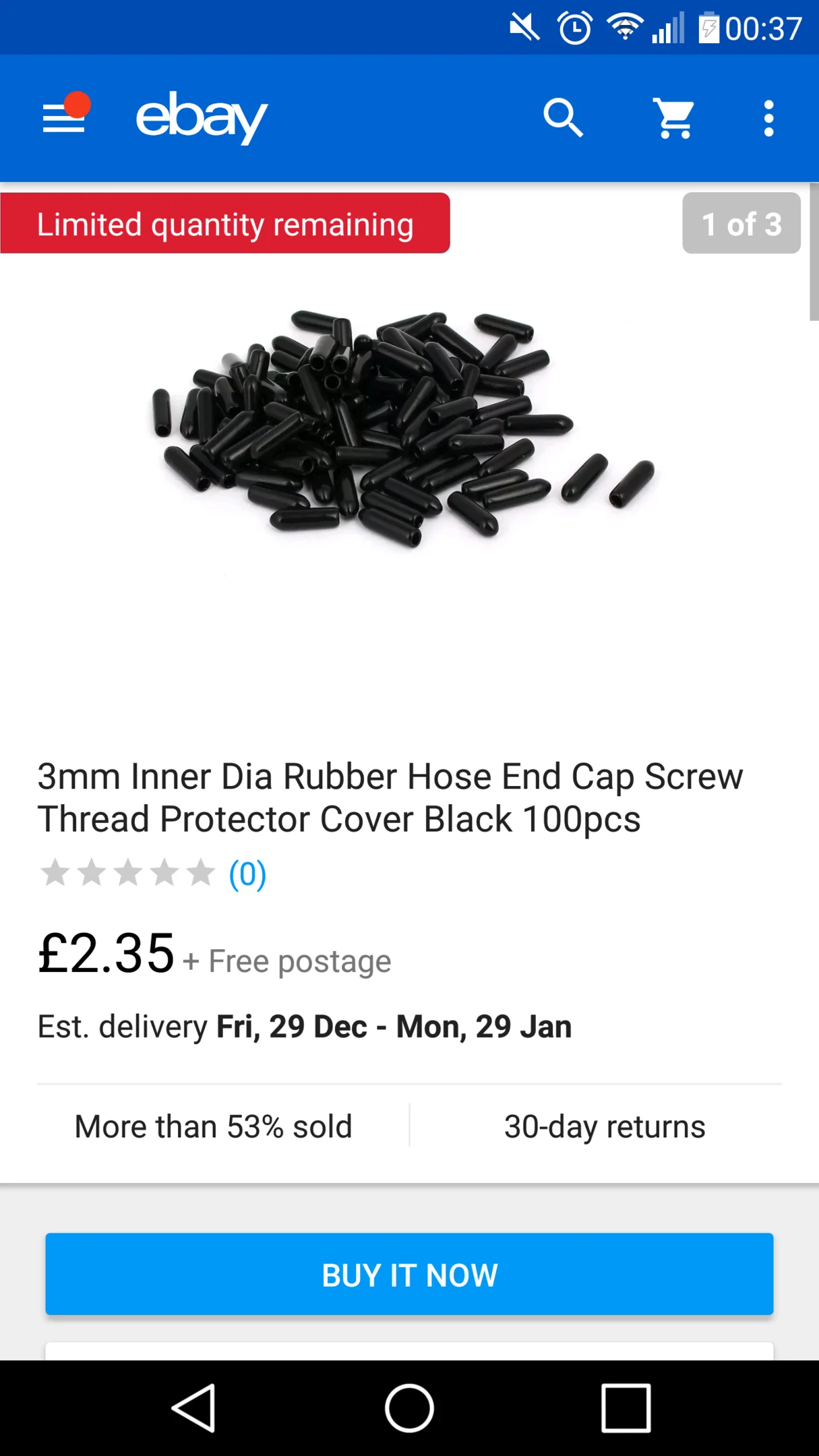Open the overflow options menu
The image size is (819, 1456).
click(768, 119)
